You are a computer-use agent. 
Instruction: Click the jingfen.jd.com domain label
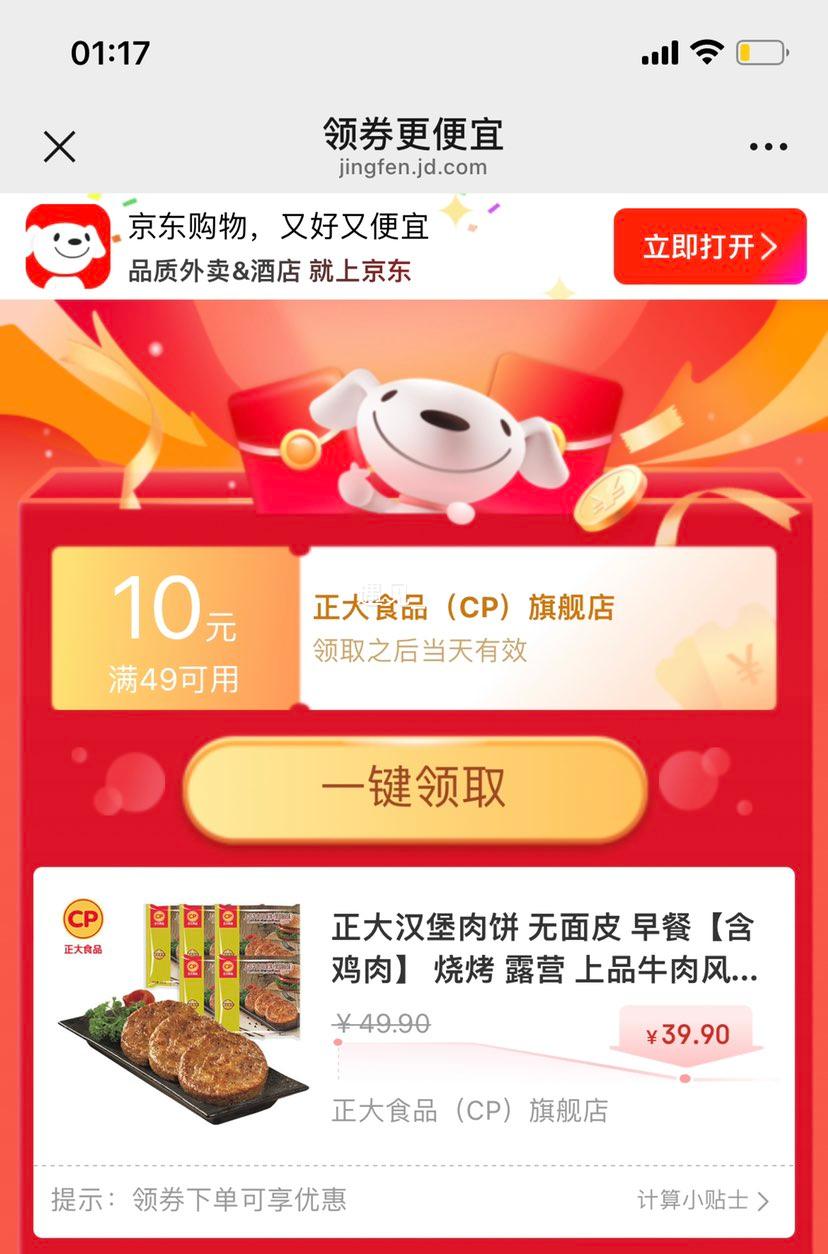point(413,167)
